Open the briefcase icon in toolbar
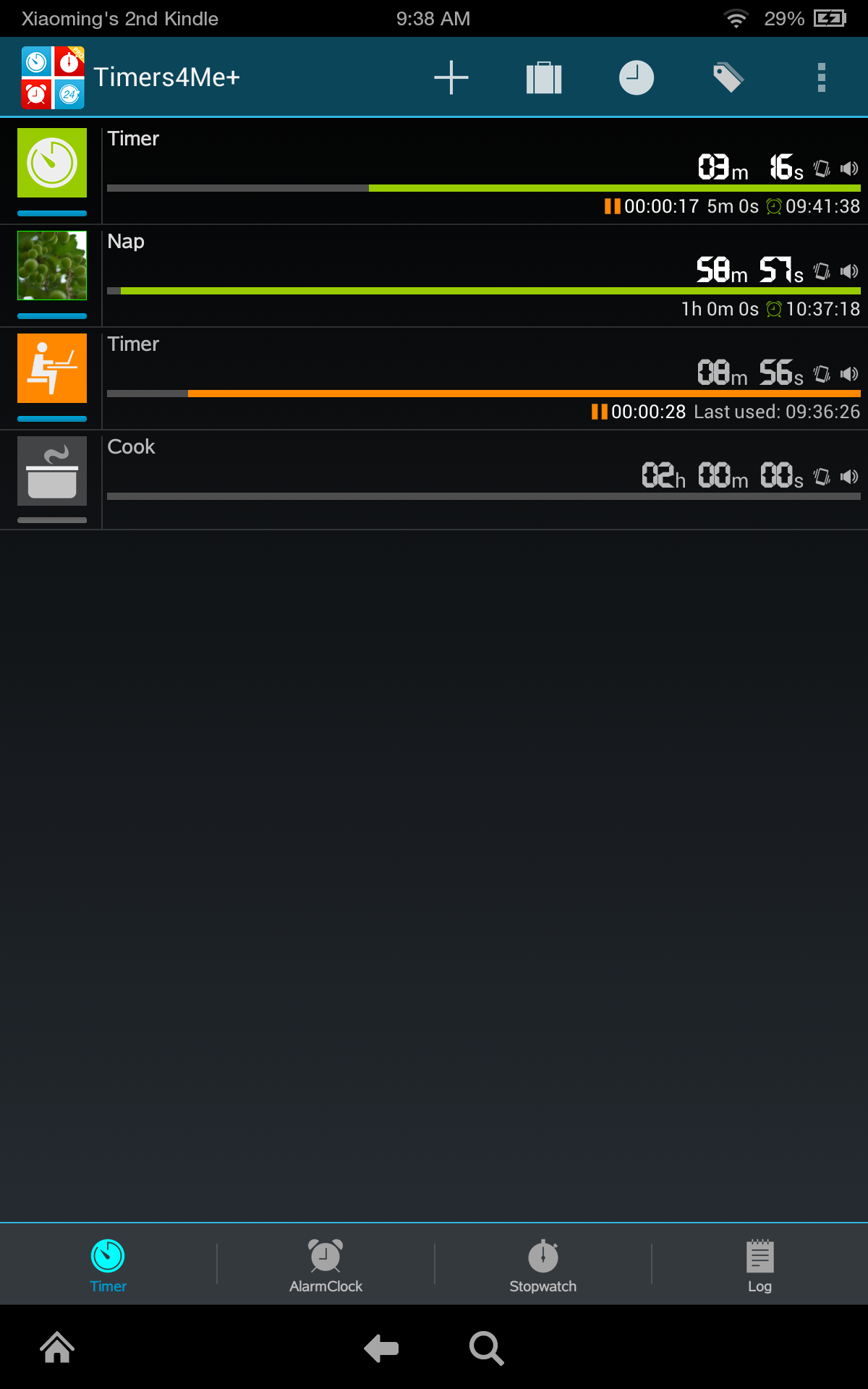 [544, 77]
